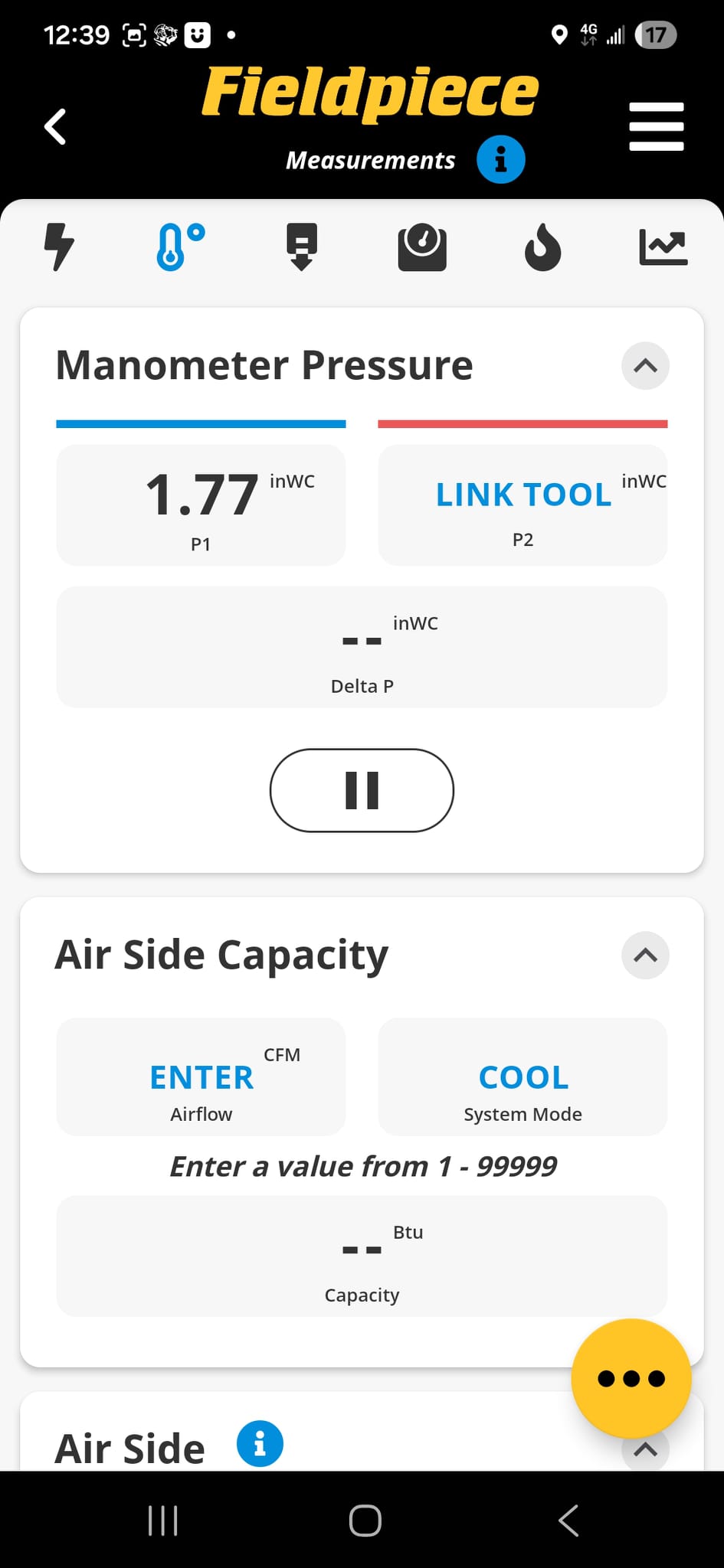The width and height of the screenshot is (724, 1568).
Task: Collapse the Manometer Pressure section
Action: point(644,367)
